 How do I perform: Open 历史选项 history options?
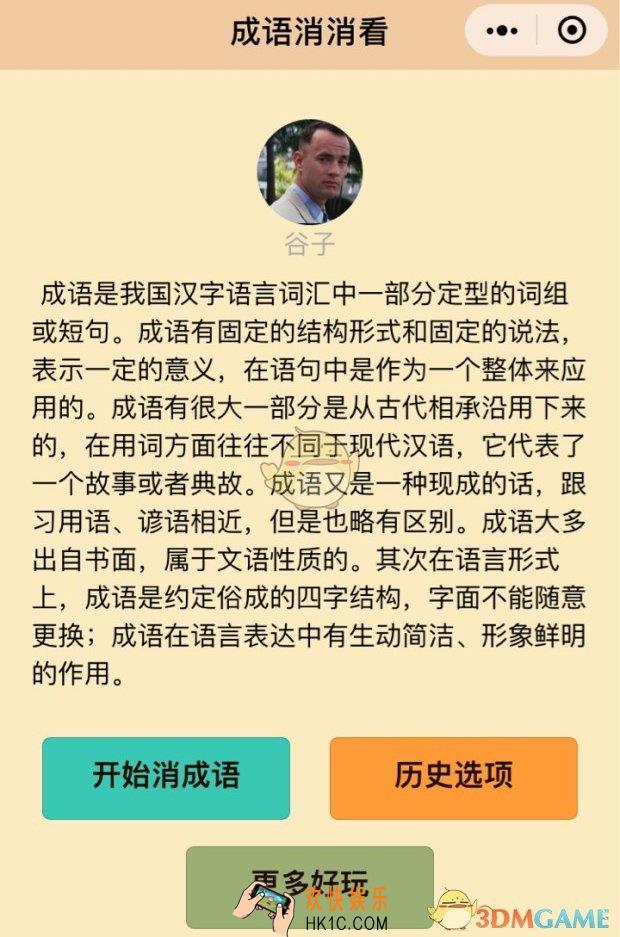coord(453,778)
